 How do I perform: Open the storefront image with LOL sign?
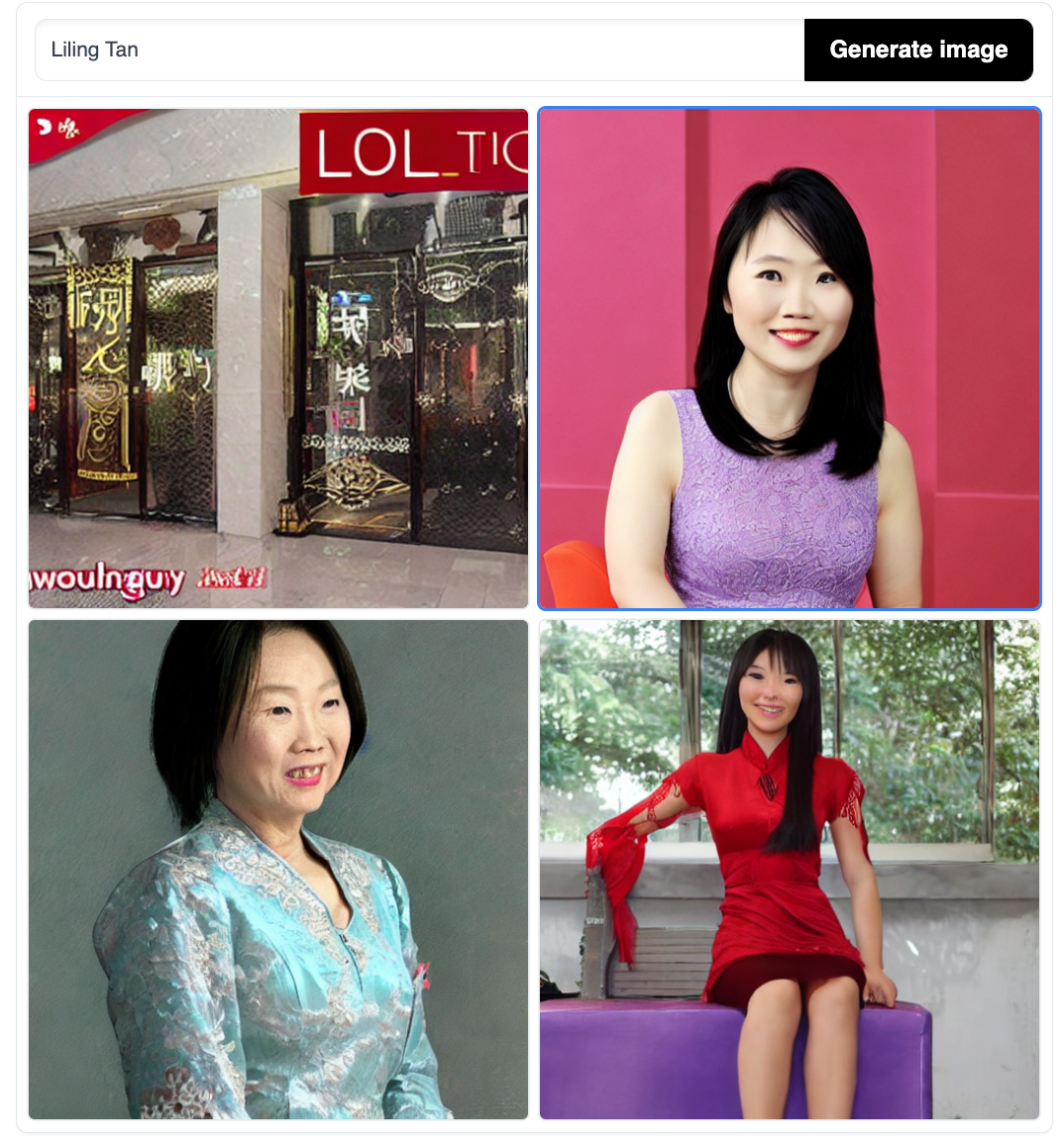[x=278, y=359]
